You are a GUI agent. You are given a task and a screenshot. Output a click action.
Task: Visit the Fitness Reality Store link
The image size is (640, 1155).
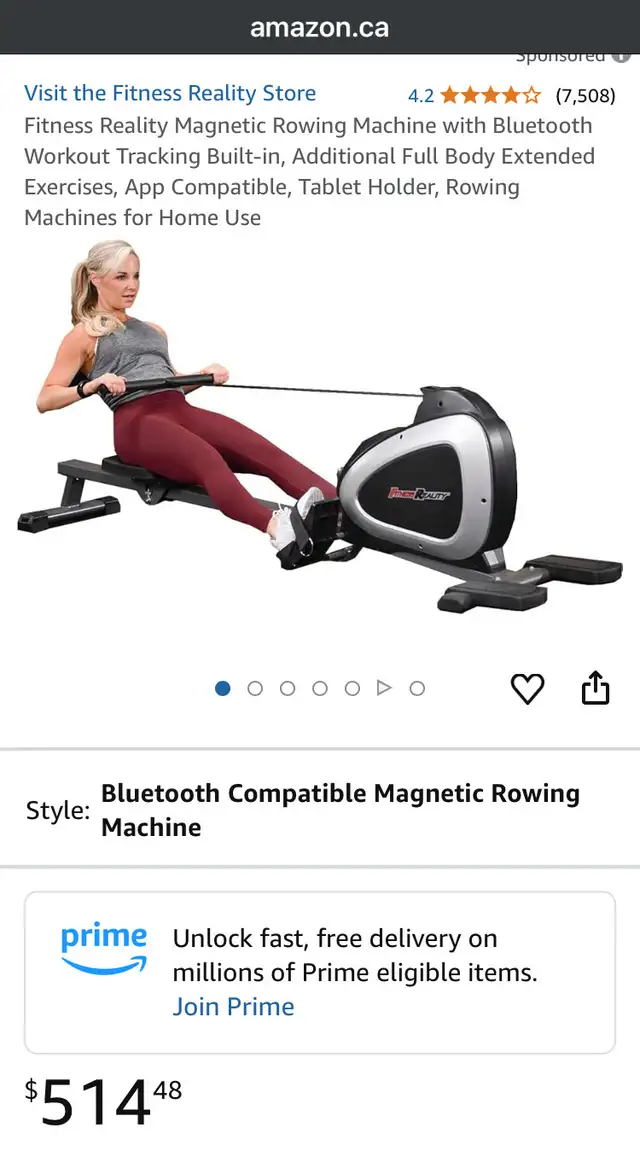click(170, 94)
